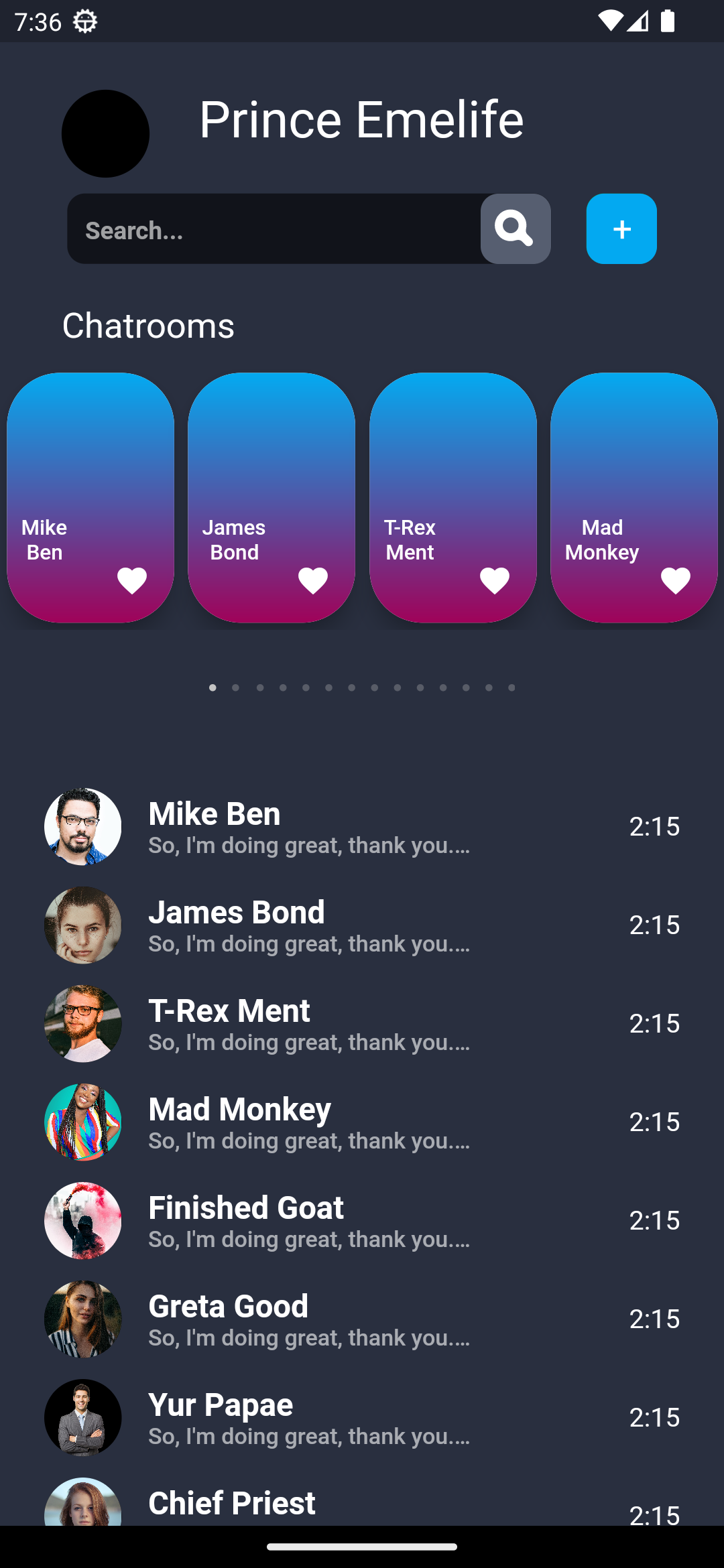Open Prince Emelife's profile avatar

[x=105, y=134]
